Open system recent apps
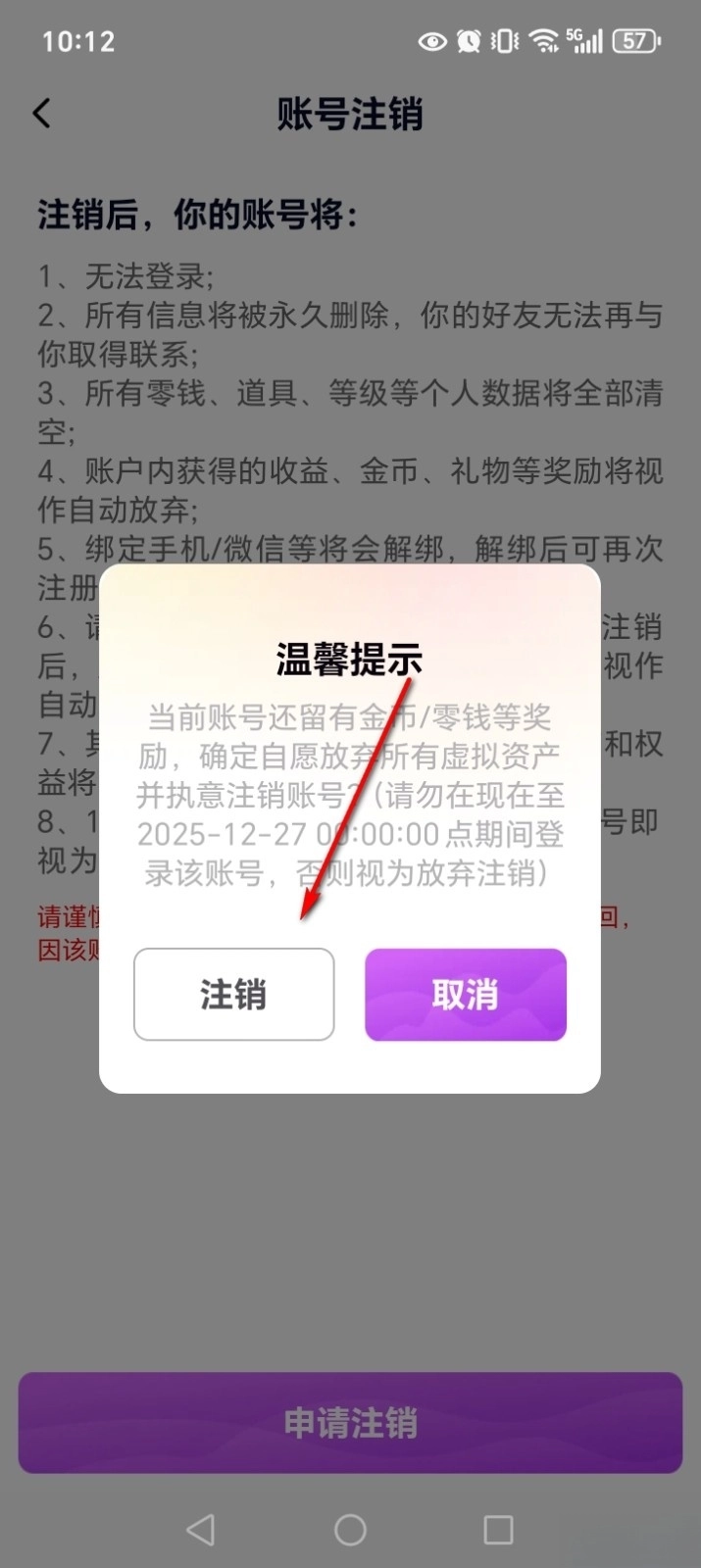The image size is (701, 1568). [x=498, y=1530]
